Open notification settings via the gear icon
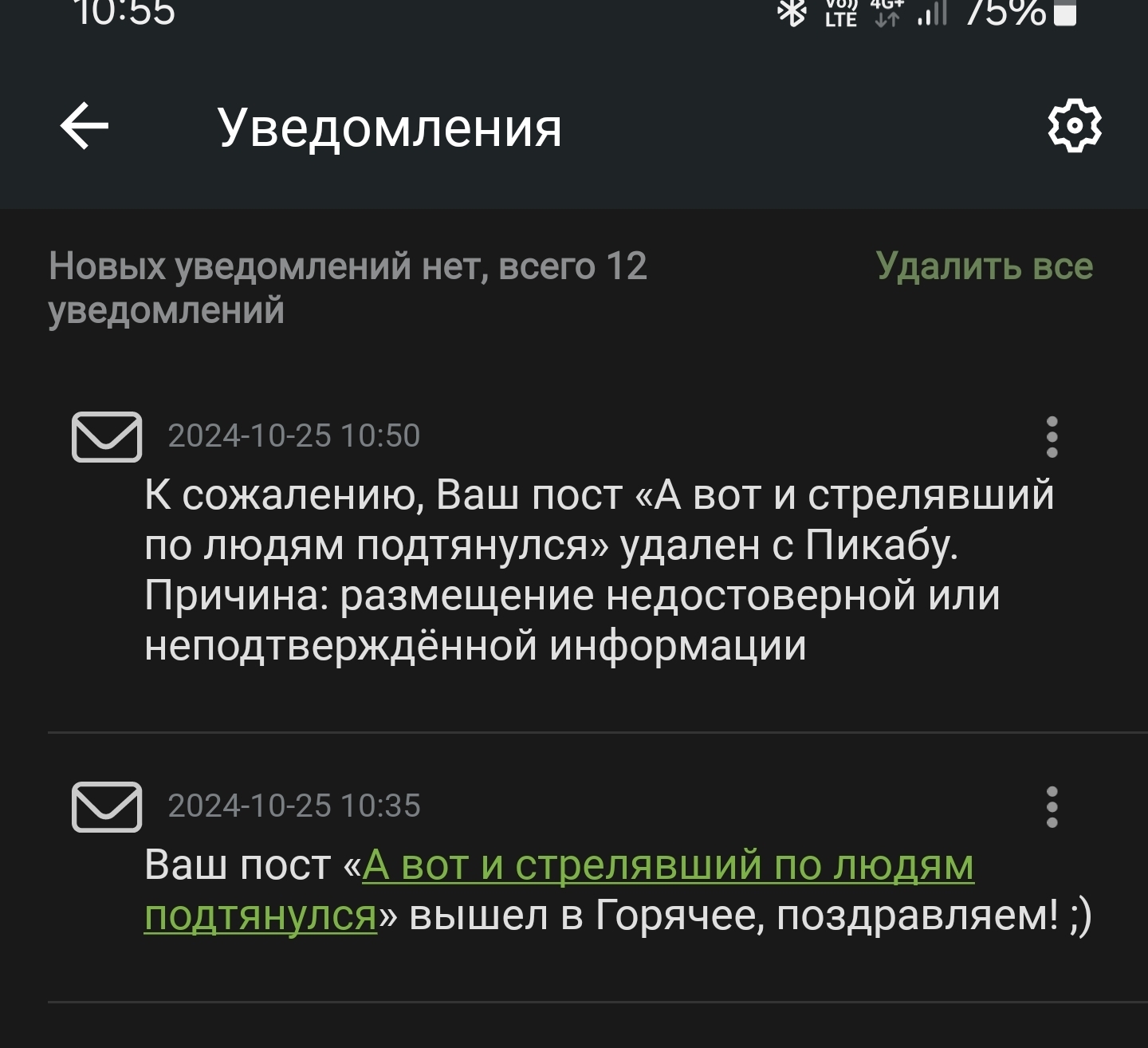Screen dimensions: 1148x1048 1074,126
